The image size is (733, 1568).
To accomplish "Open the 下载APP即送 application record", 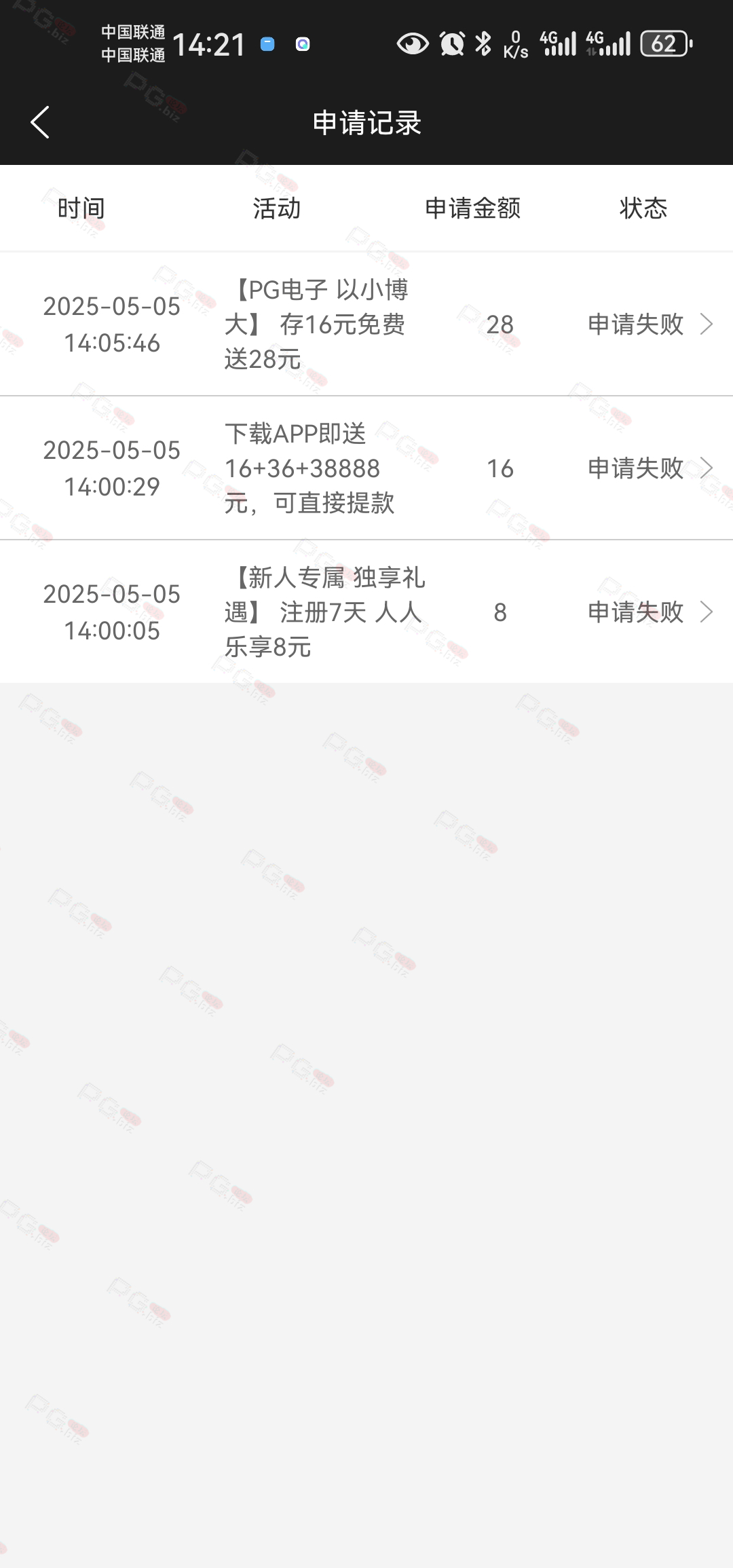I will click(x=366, y=468).
